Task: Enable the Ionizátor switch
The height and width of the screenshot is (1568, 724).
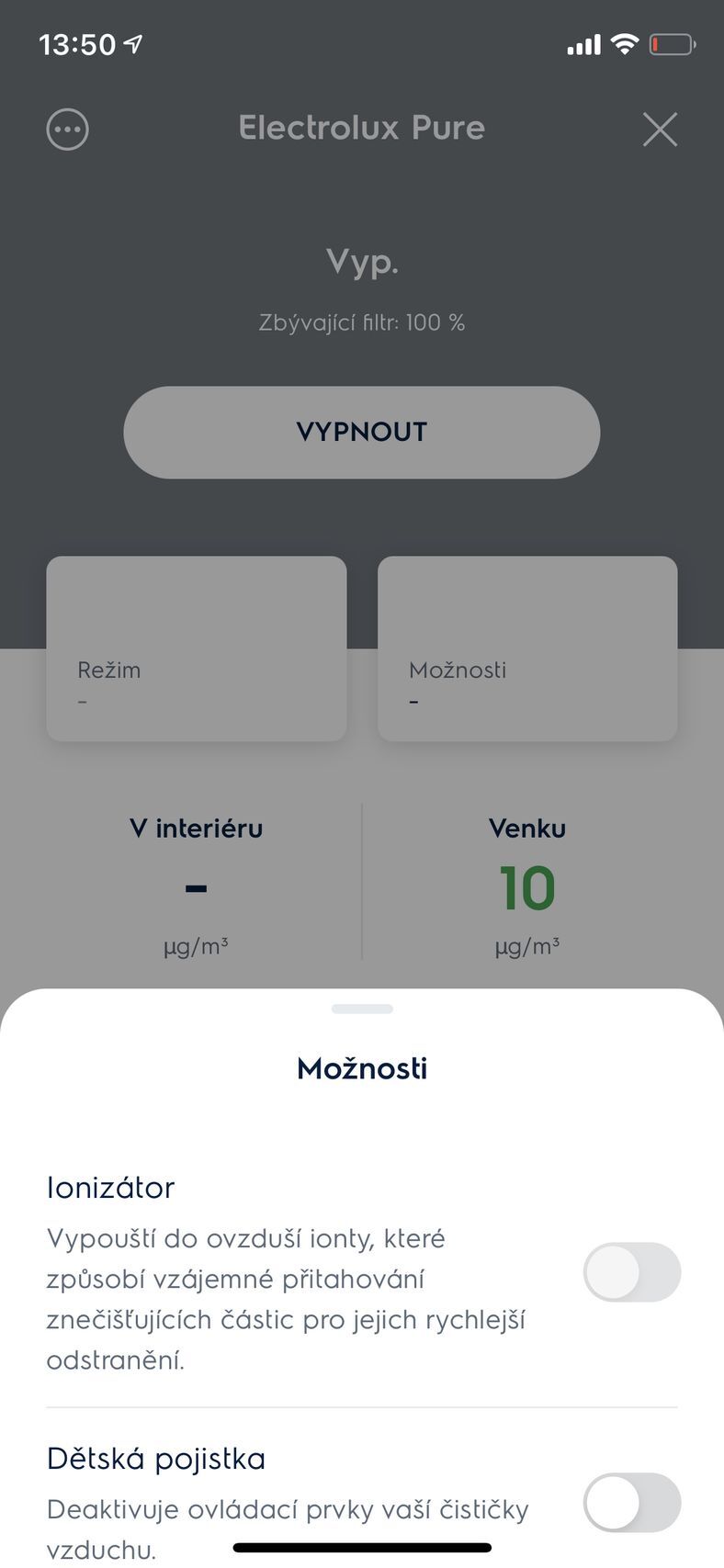Action: pyautogui.click(x=631, y=1272)
